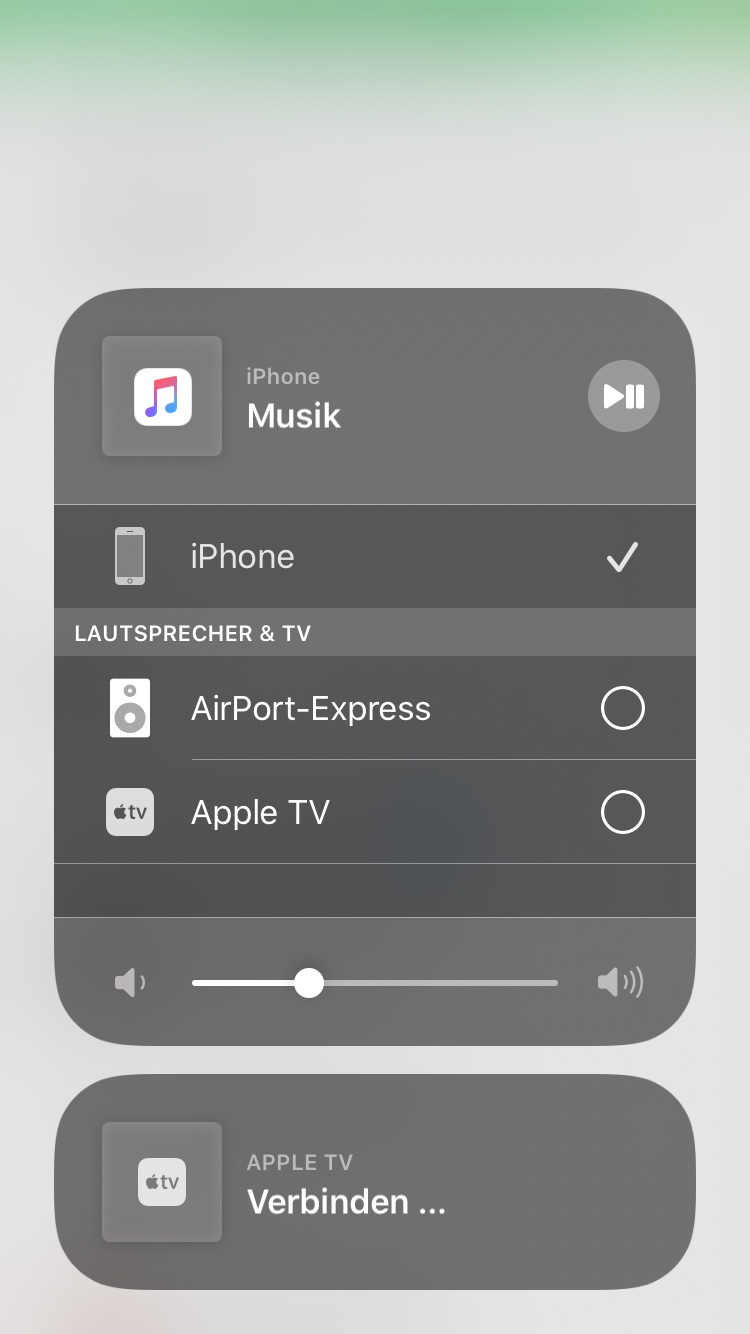Toggle play/pause for Musik
This screenshot has width=750, height=1334.
(623, 396)
